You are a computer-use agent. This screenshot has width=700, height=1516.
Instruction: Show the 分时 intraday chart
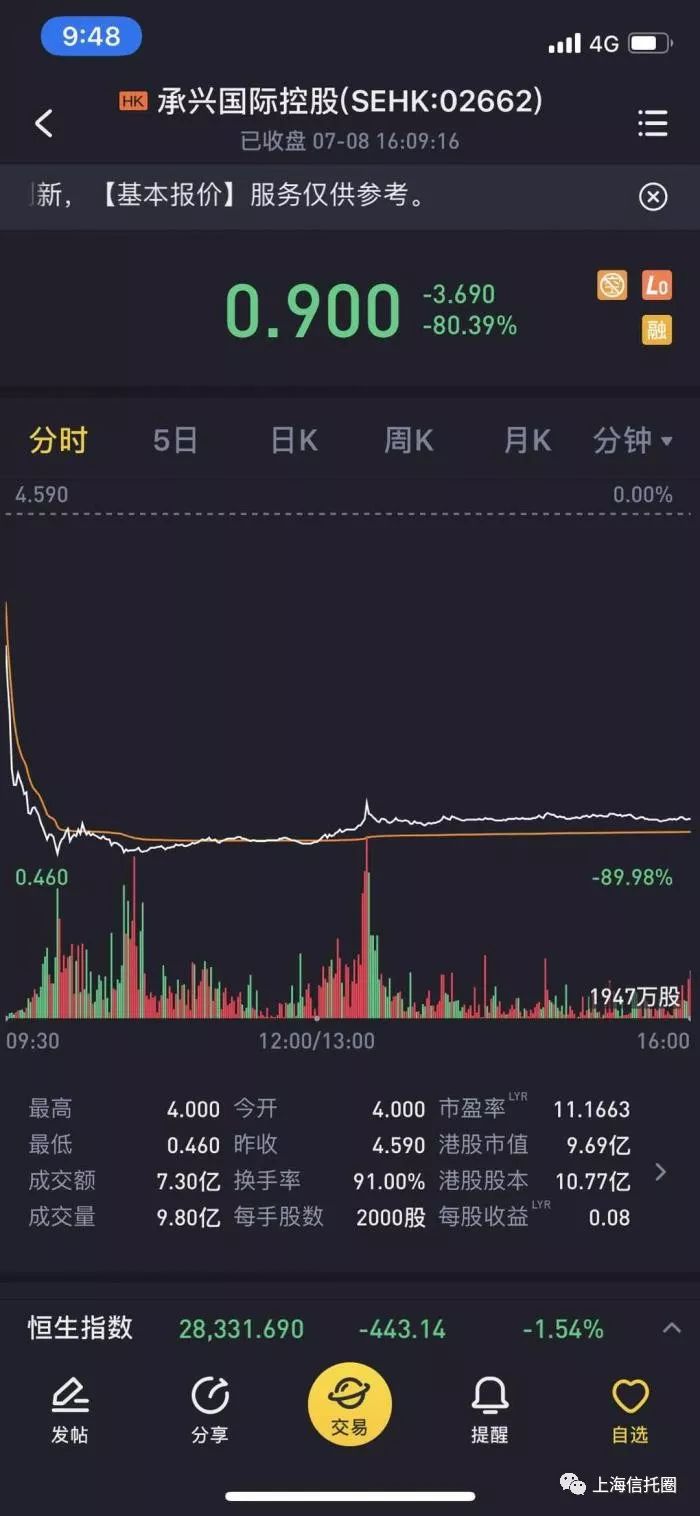click(x=58, y=440)
